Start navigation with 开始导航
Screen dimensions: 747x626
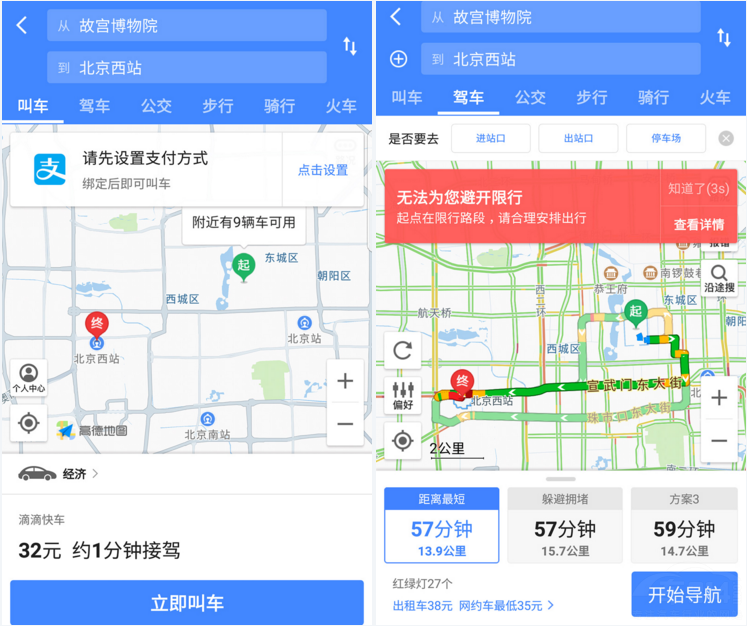[684, 594]
